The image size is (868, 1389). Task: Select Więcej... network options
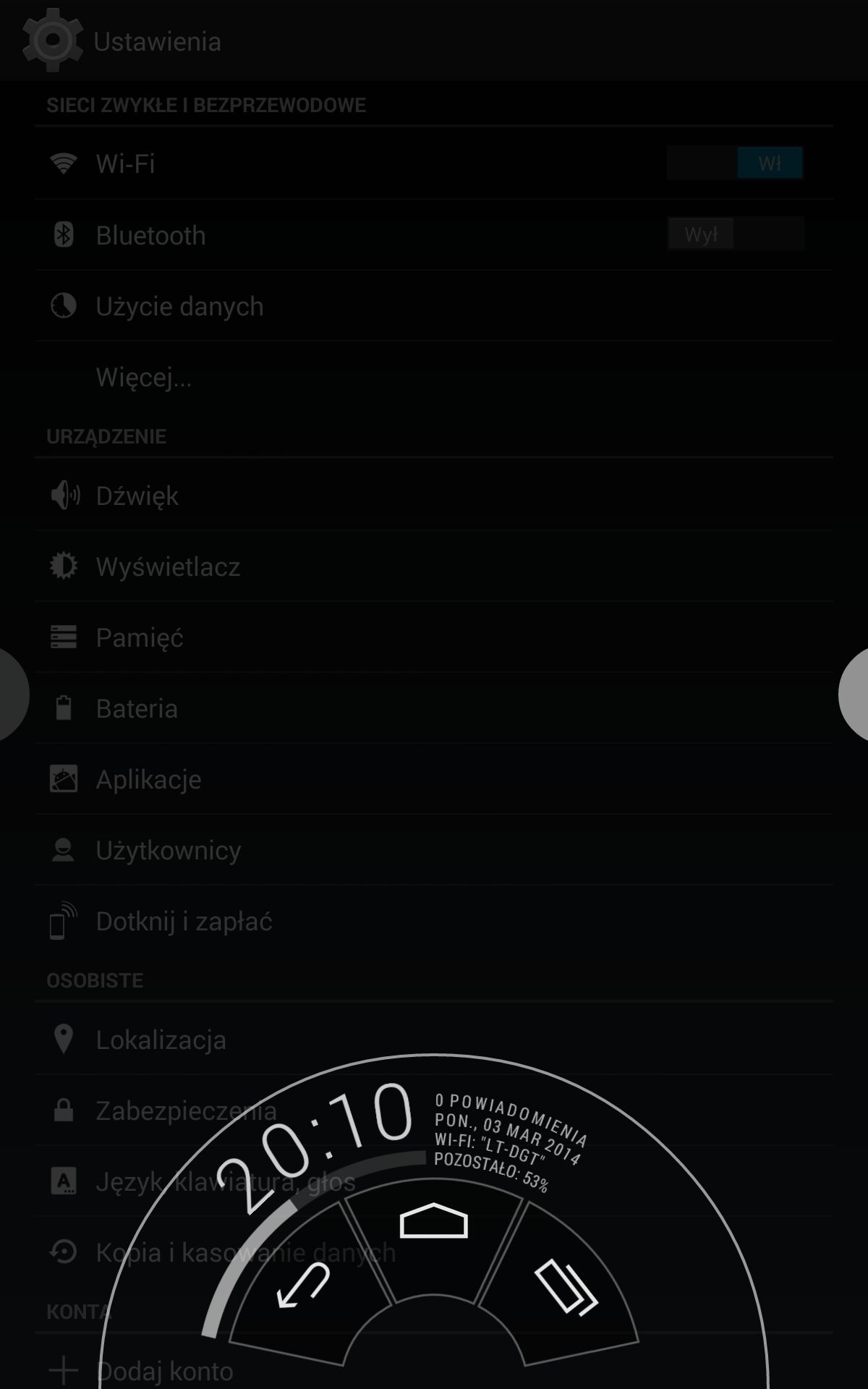click(434, 377)
